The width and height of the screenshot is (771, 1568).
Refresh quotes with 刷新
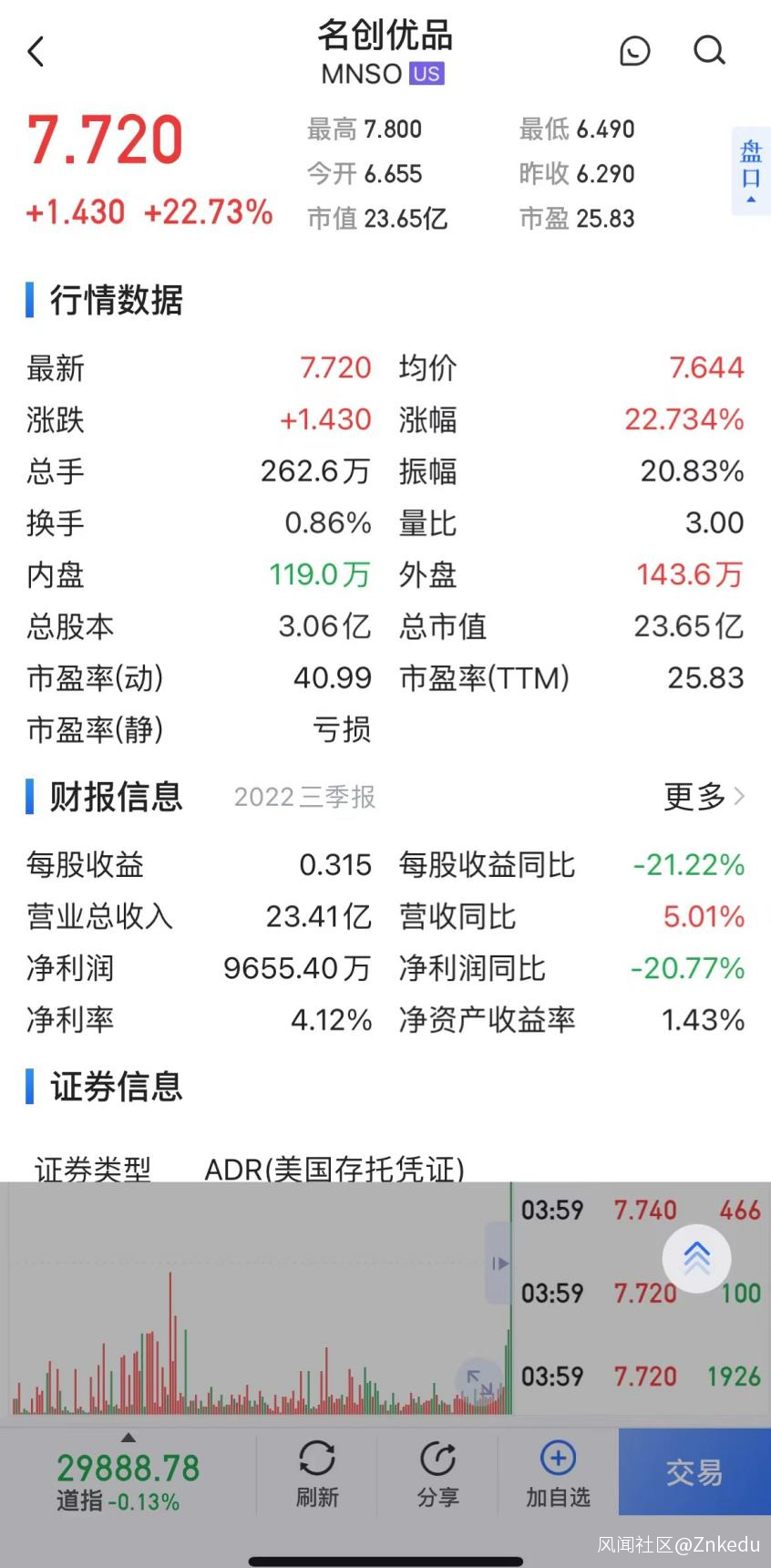(x=317, y=1473)
